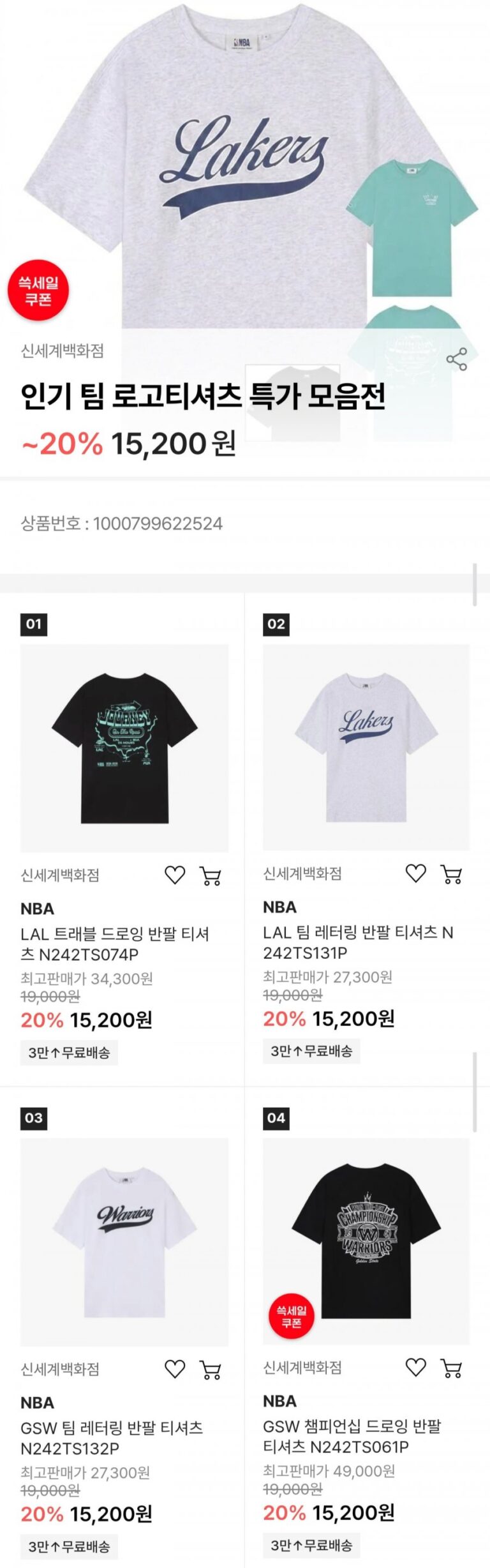The height and width of the screenshot is (1568, 490).
Task: Share this team logo T-shirt sale page
Action: (x=457, y=359)
